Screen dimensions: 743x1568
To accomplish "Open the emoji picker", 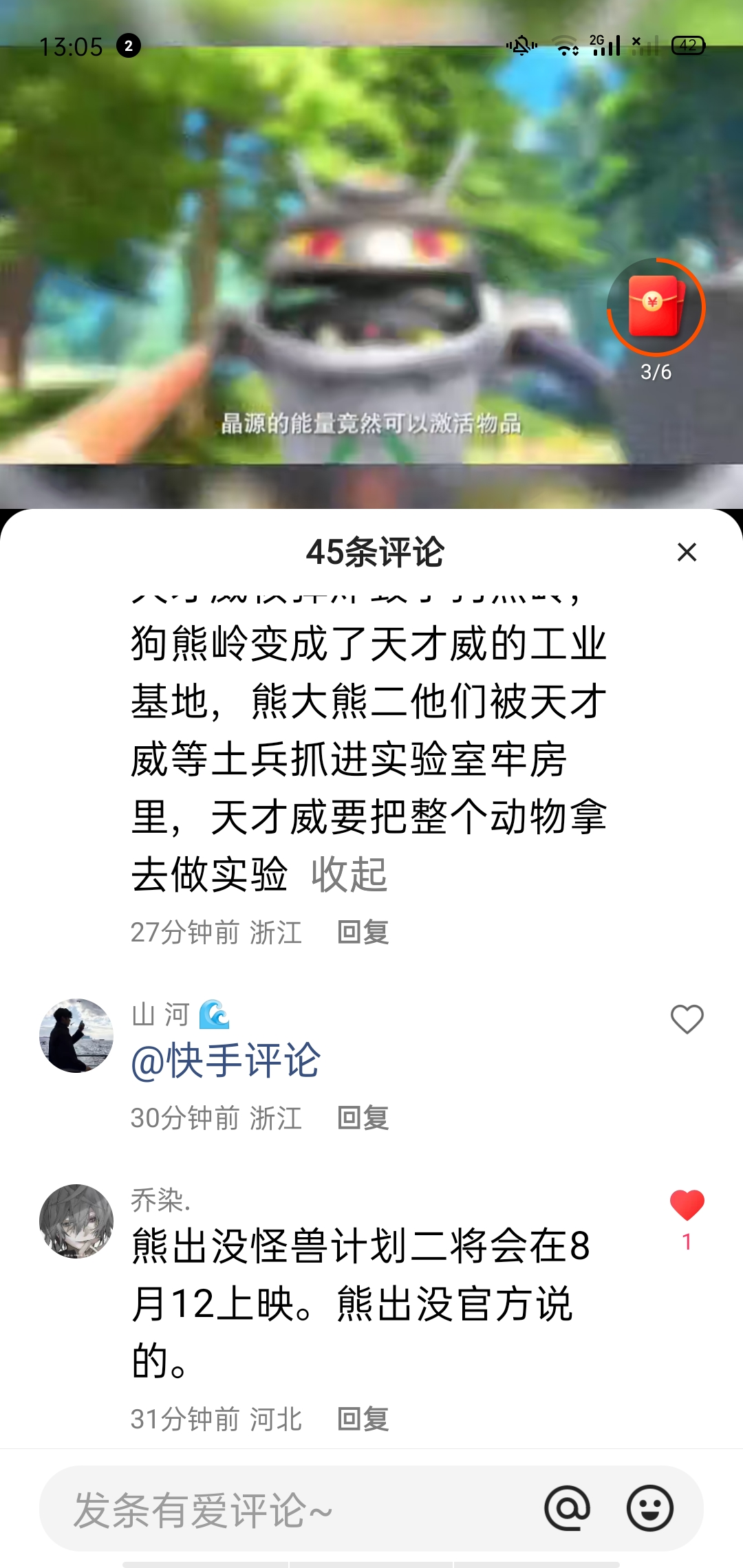I will coord(649,1509).
